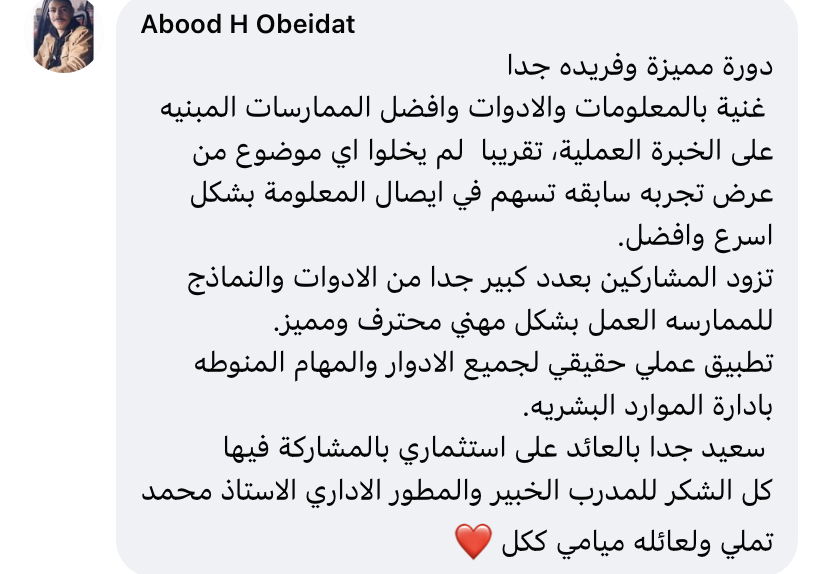Tap the Abood H Obeidat name link
828x574 pixels.
coord(248,25)
